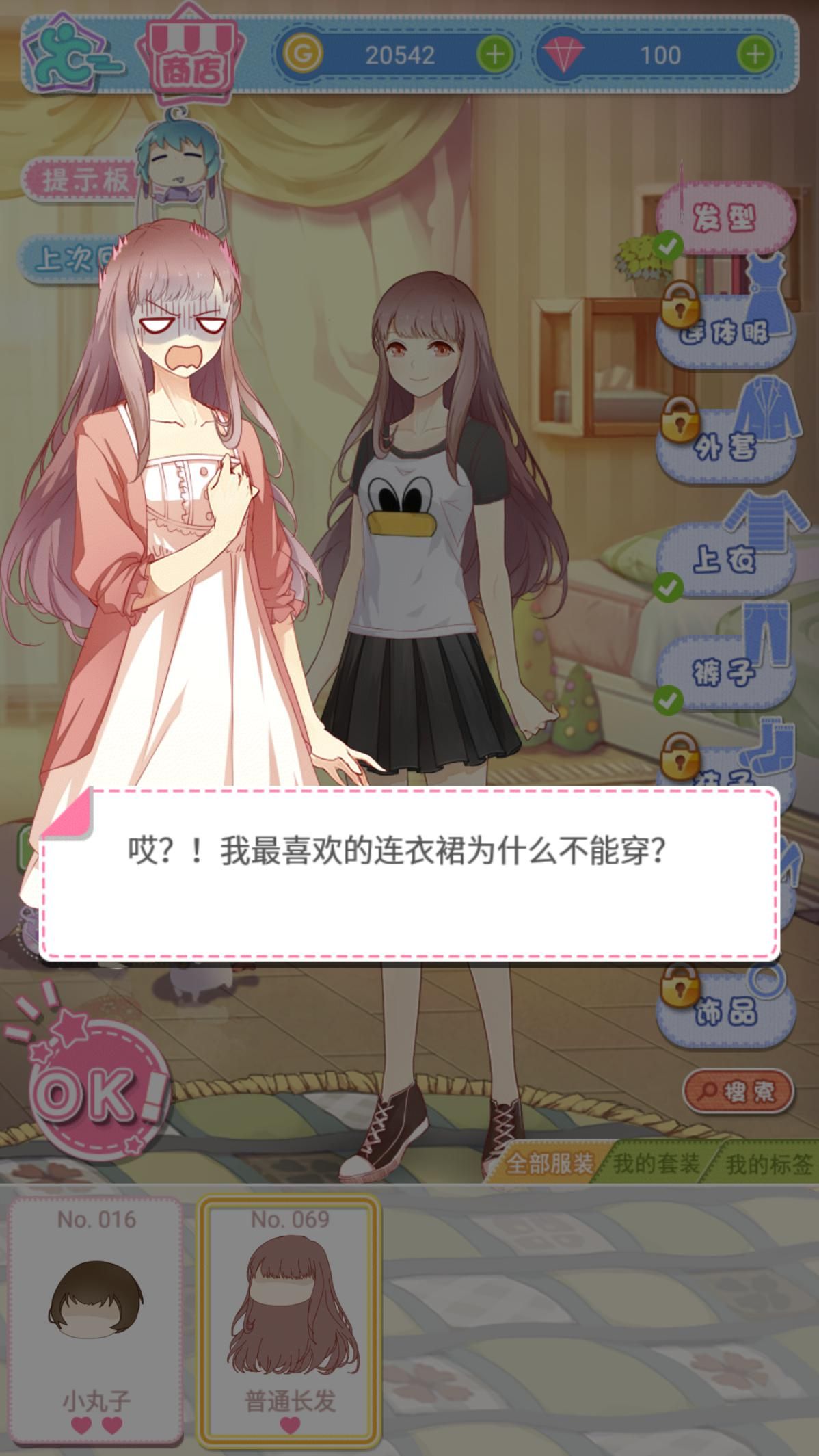Tap the dialogue box to continue

tap(409, 875)
